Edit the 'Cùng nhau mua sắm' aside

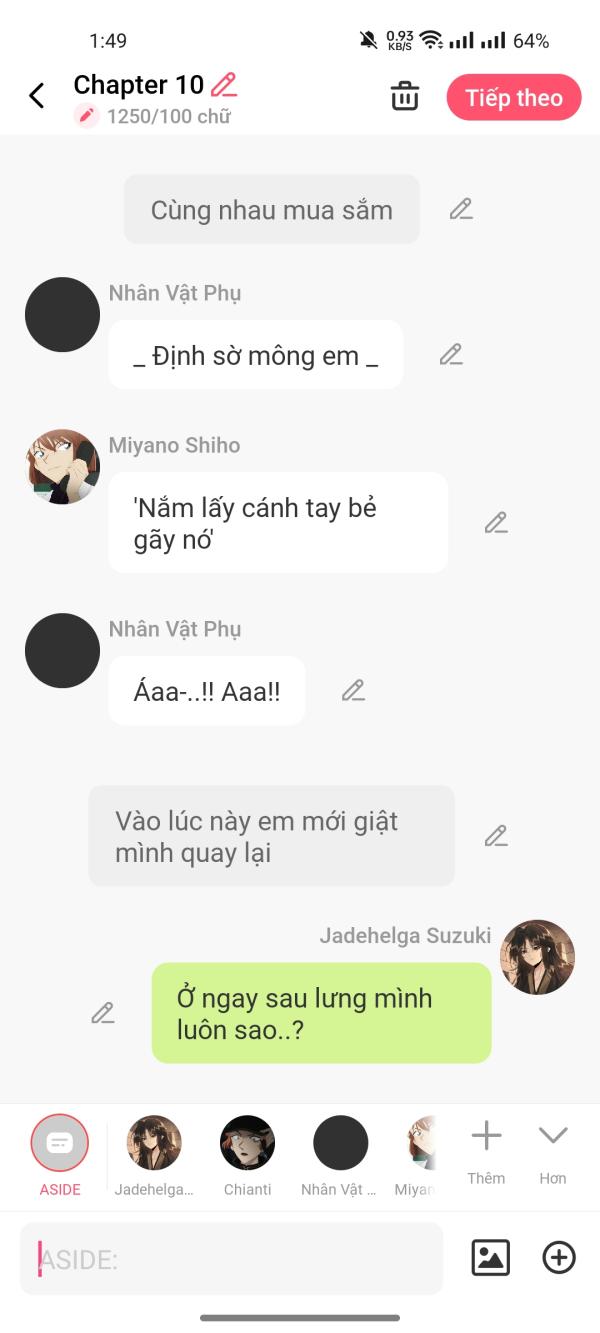(x=460, y=209)
